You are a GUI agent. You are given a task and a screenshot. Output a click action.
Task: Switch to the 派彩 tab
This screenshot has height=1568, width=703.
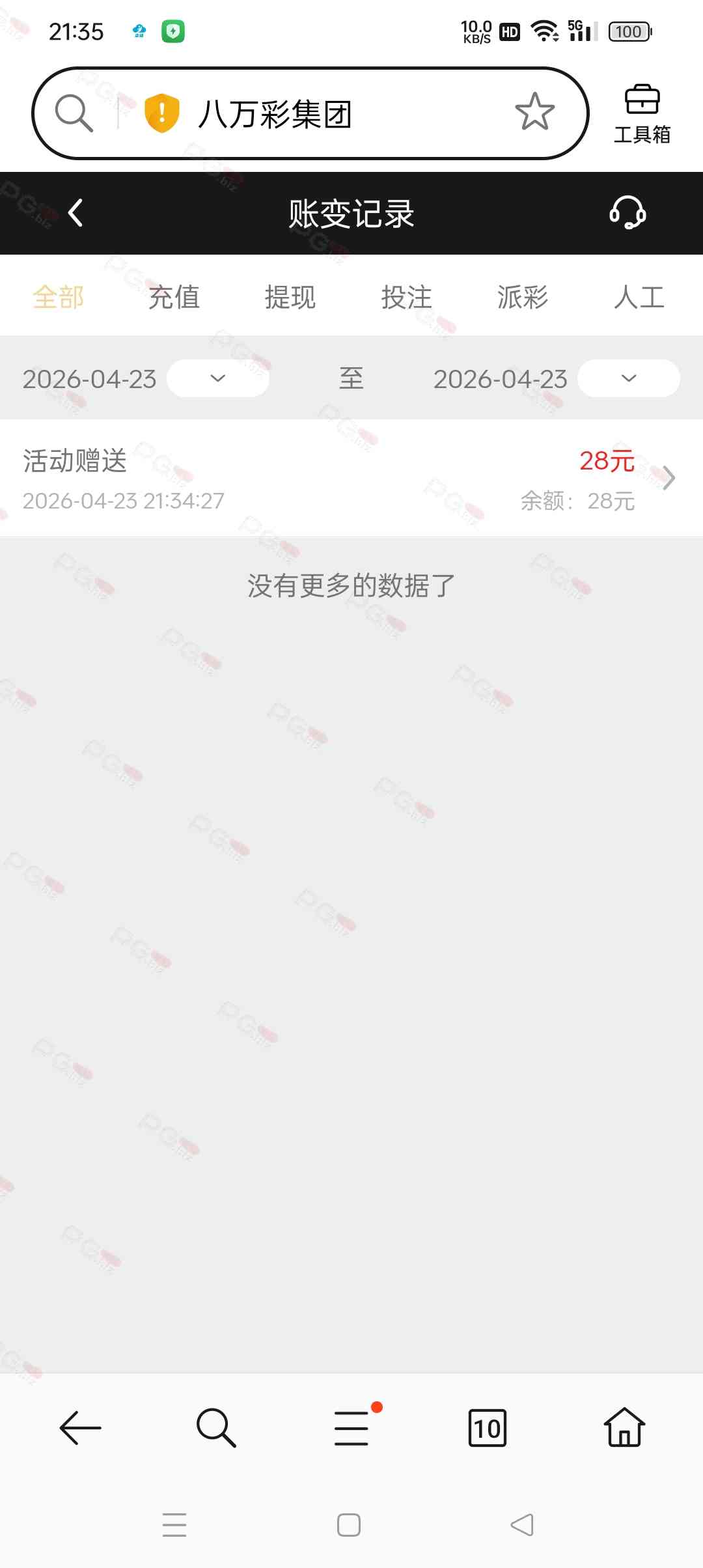pyautogui.click(x=523, y=298)
